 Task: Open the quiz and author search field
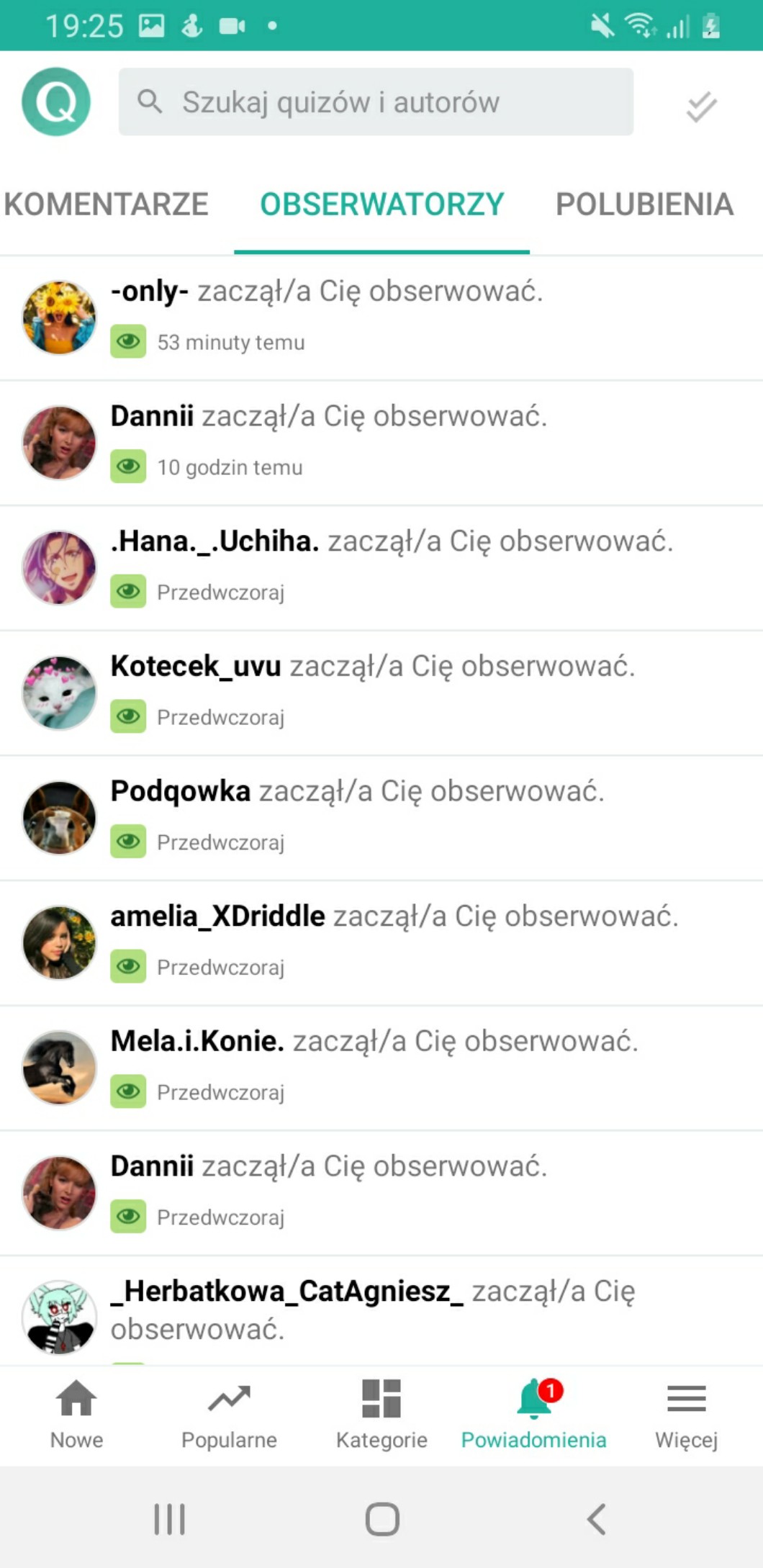[376, 102]
